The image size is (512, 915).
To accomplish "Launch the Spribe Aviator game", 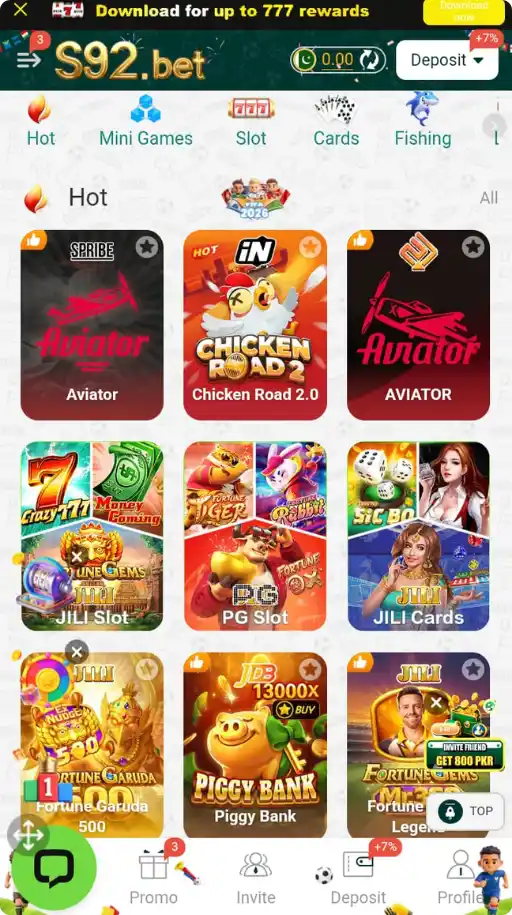I will (x=92, y=325).
